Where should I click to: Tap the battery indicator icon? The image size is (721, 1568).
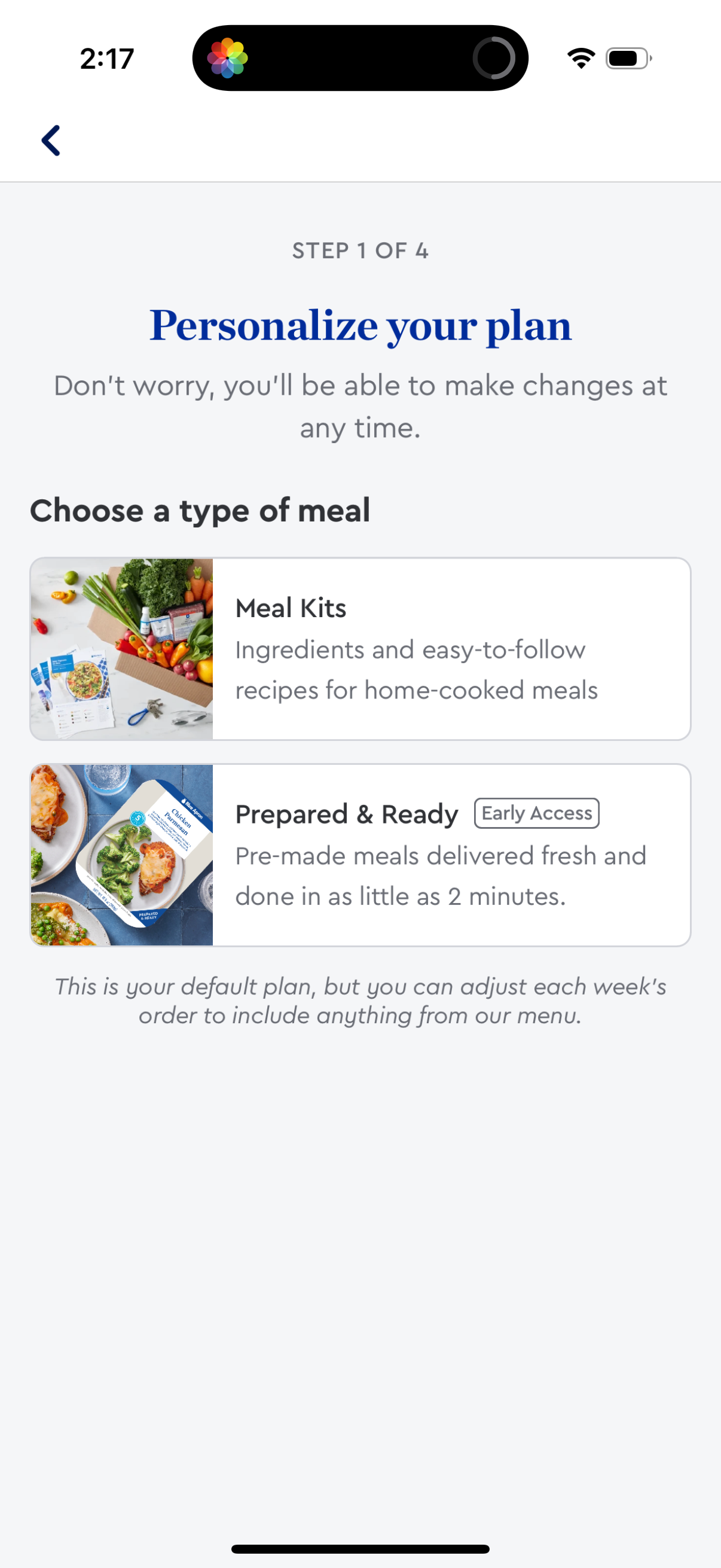click(627, 58)
